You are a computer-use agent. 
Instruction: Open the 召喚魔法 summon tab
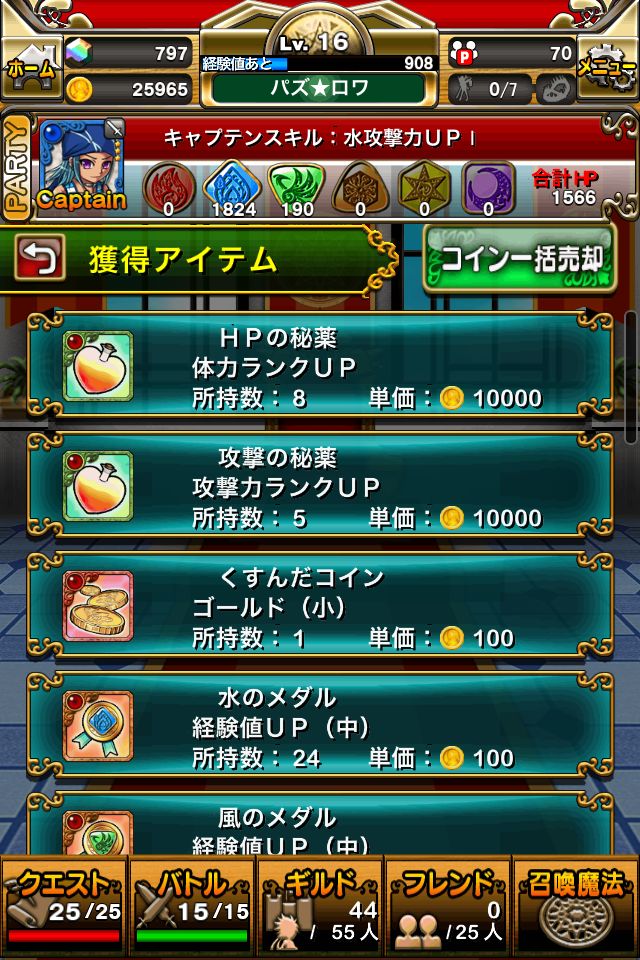[576, 906]
